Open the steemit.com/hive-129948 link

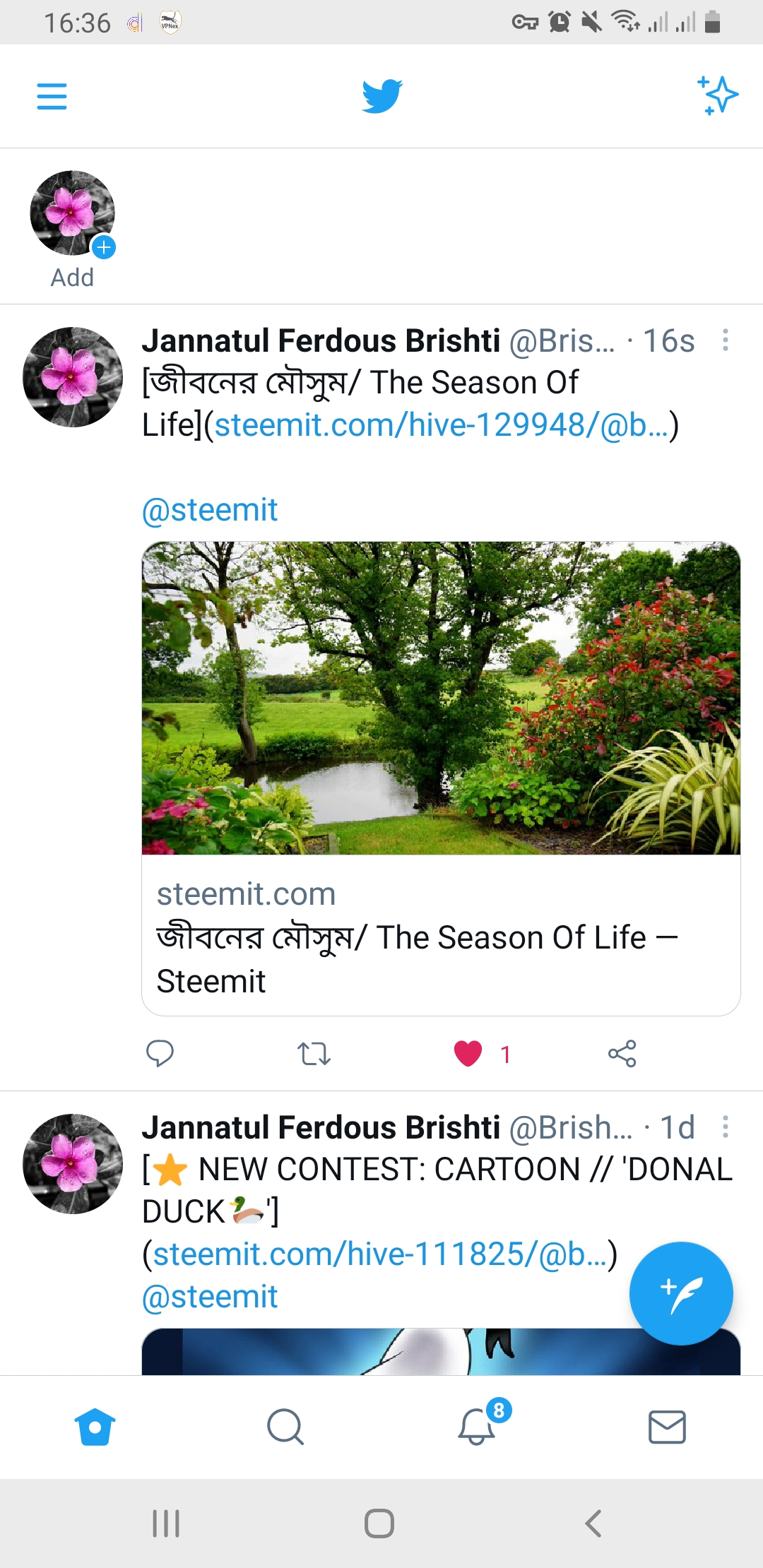click(442, 425)
